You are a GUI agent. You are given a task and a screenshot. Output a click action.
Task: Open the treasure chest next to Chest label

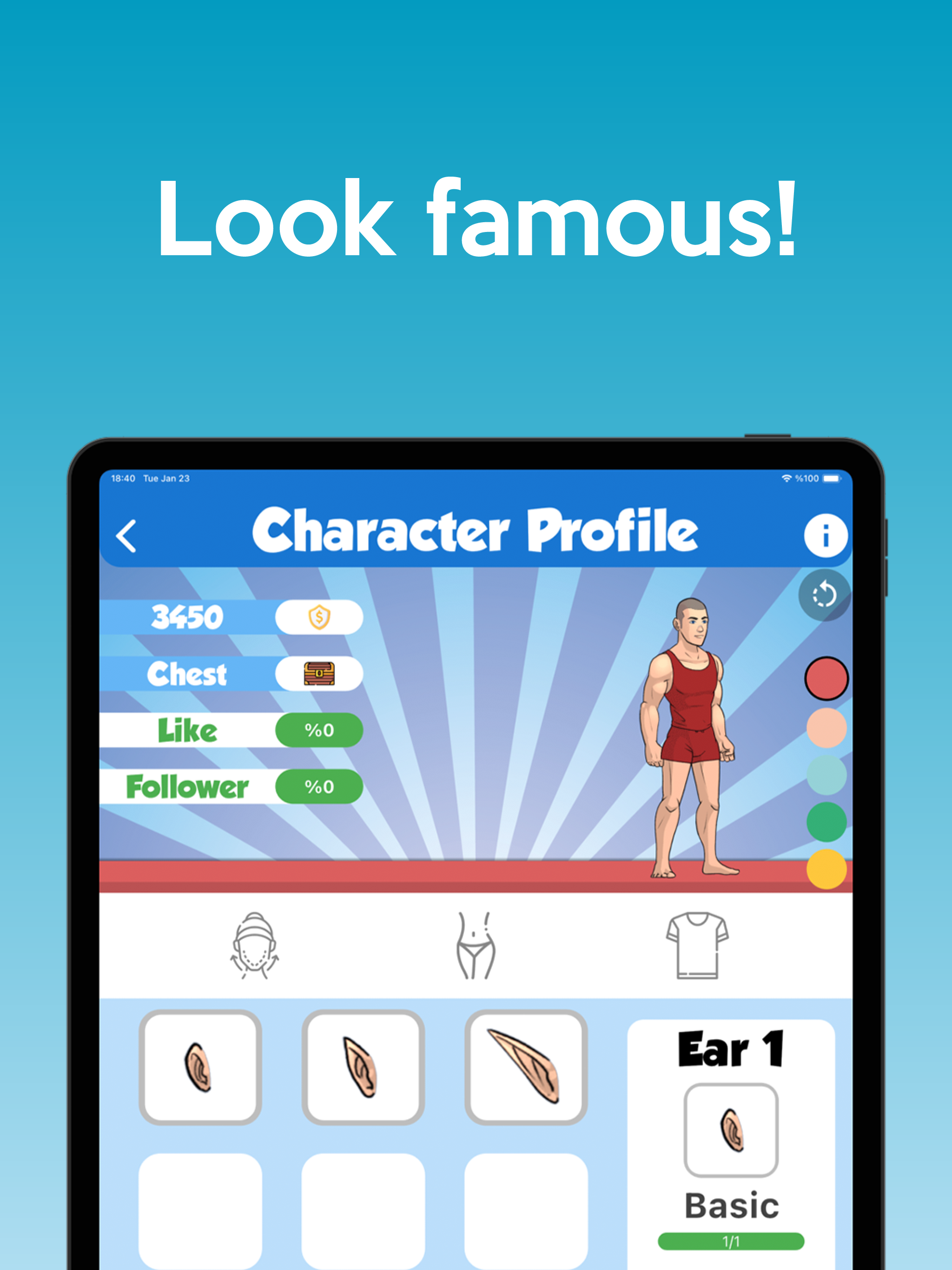[319, 674]
